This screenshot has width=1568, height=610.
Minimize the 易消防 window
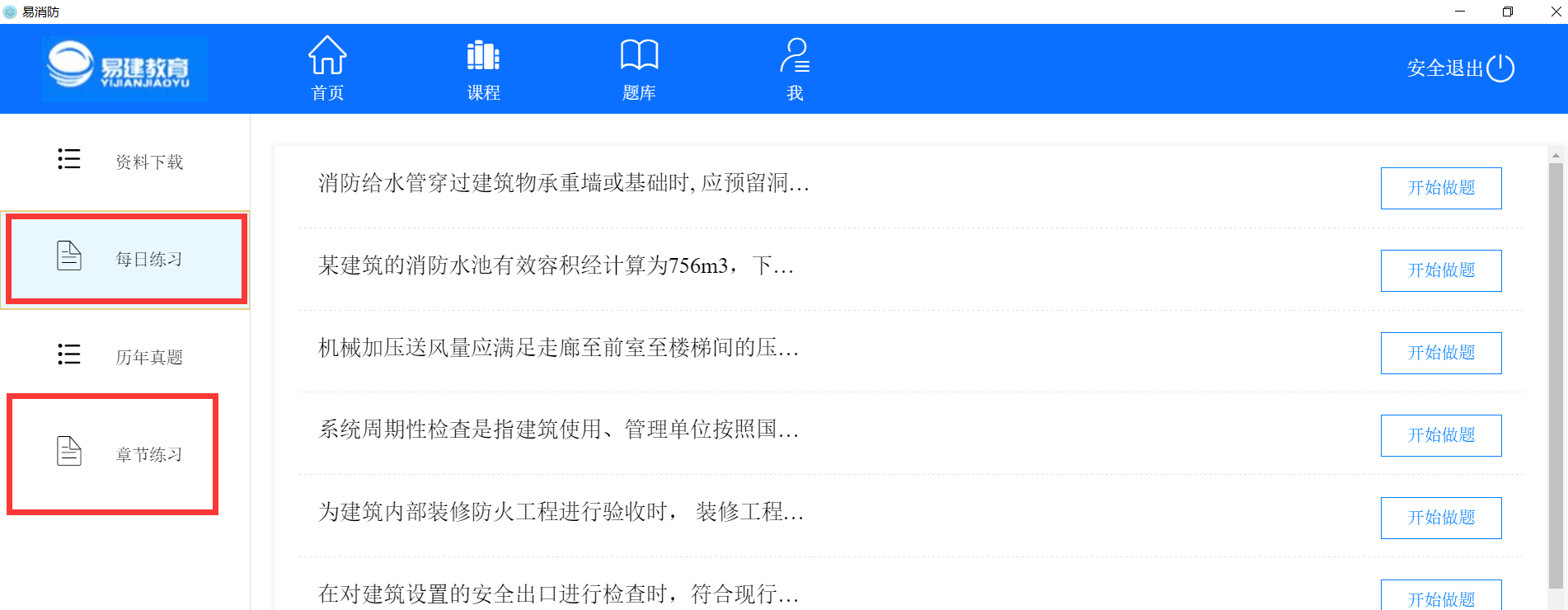click(x=1460, y=12)
